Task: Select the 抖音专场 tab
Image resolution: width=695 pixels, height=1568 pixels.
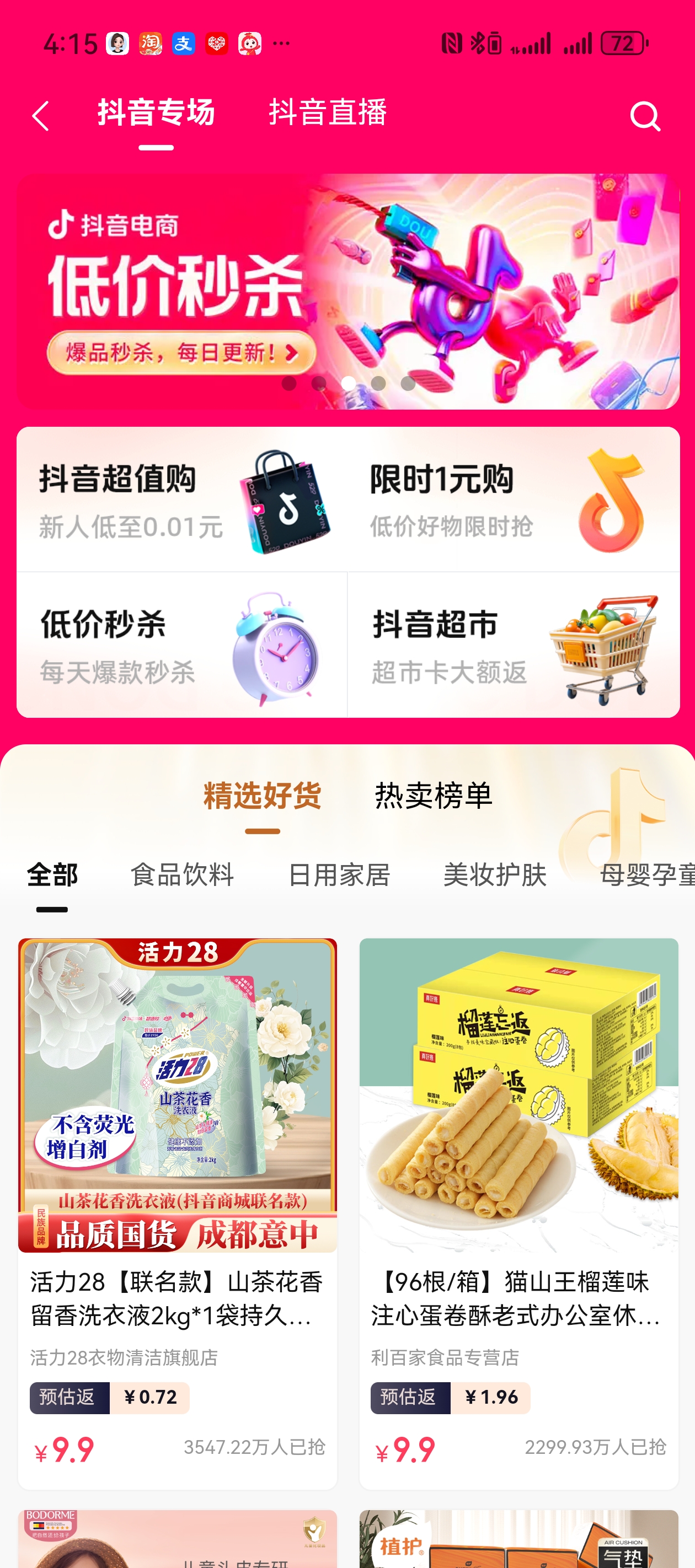Action: pos(156,112)
